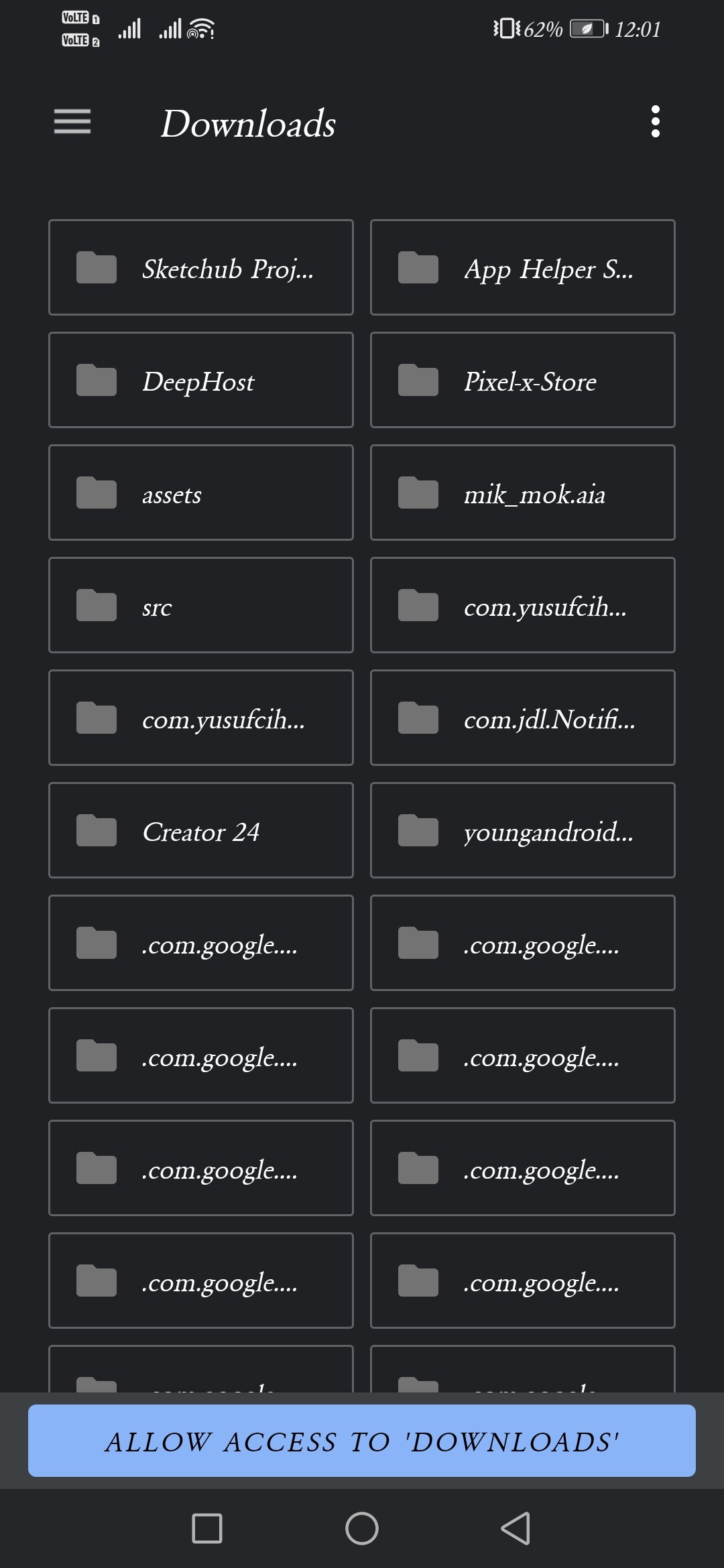The width and height of the screenshot is (724, 1568).
Task: Open the three-dot overflow menu
Action: click(655, 122)
